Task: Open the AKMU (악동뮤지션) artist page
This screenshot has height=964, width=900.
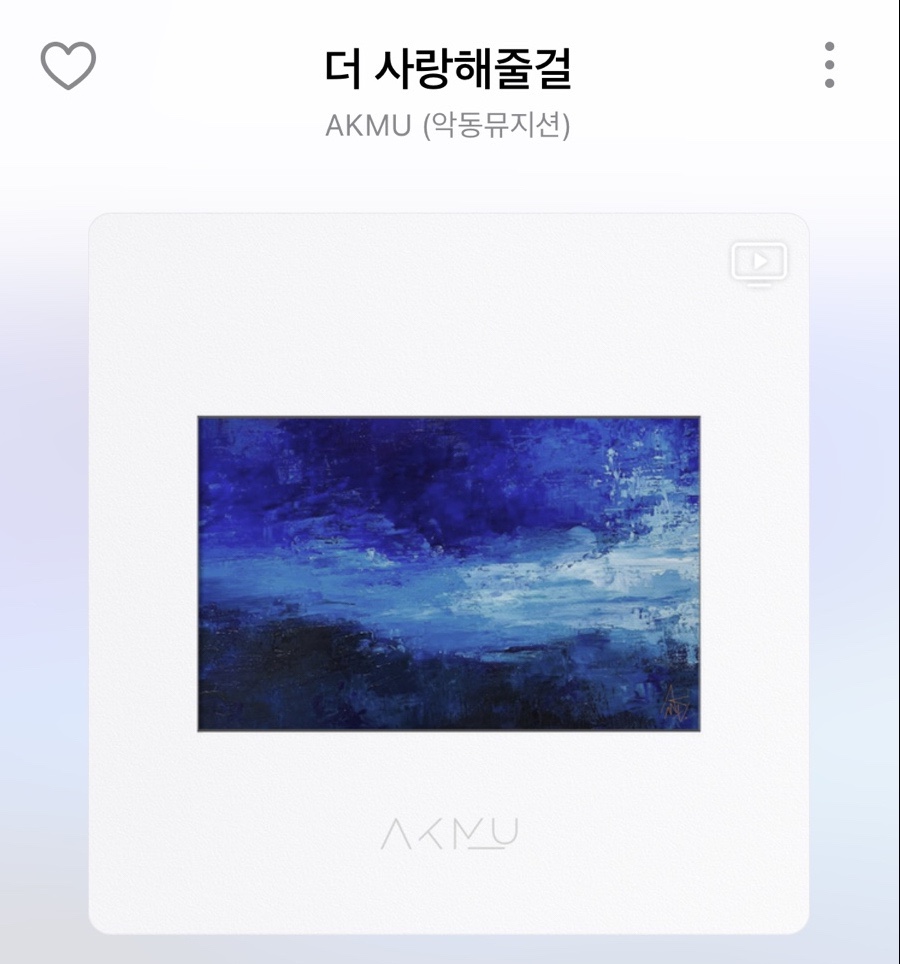Action: (449, 125)
